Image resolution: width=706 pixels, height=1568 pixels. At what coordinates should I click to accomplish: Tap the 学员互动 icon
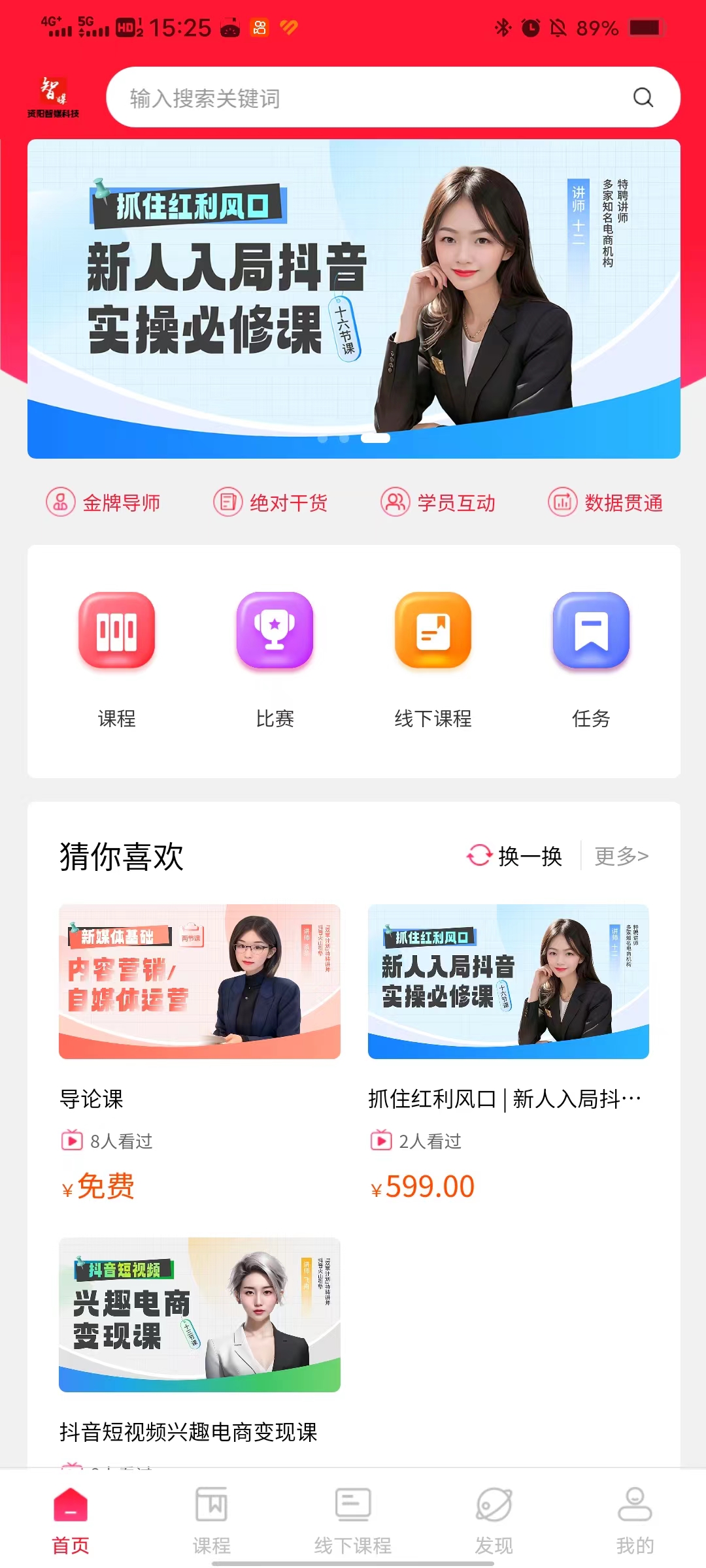click(x=394, y=503)
